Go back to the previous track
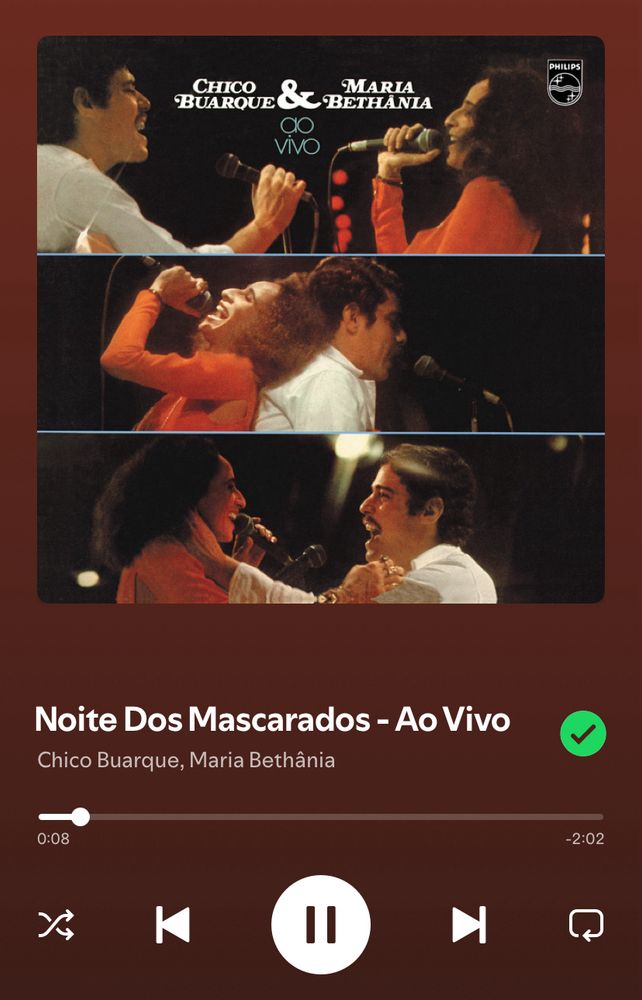The image size is (642, 1000). [x=173, y=924]
